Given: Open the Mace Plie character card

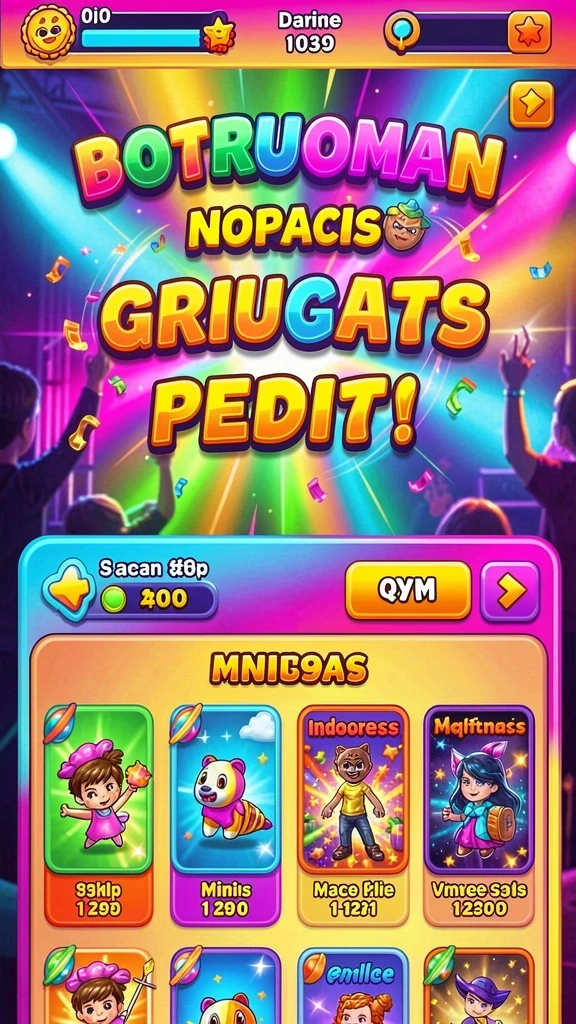Looking at the screenshot, I should (x=353, y=814).
